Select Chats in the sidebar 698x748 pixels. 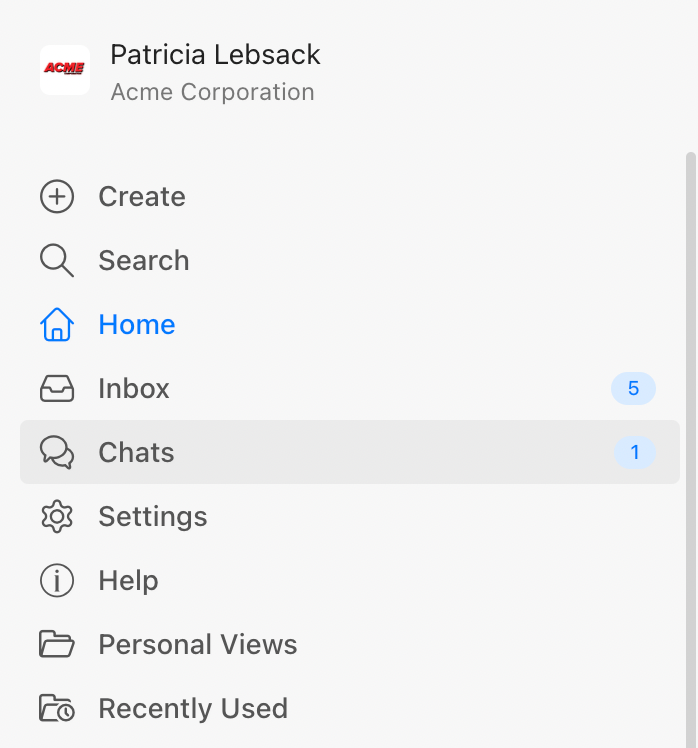pos(136,452)
